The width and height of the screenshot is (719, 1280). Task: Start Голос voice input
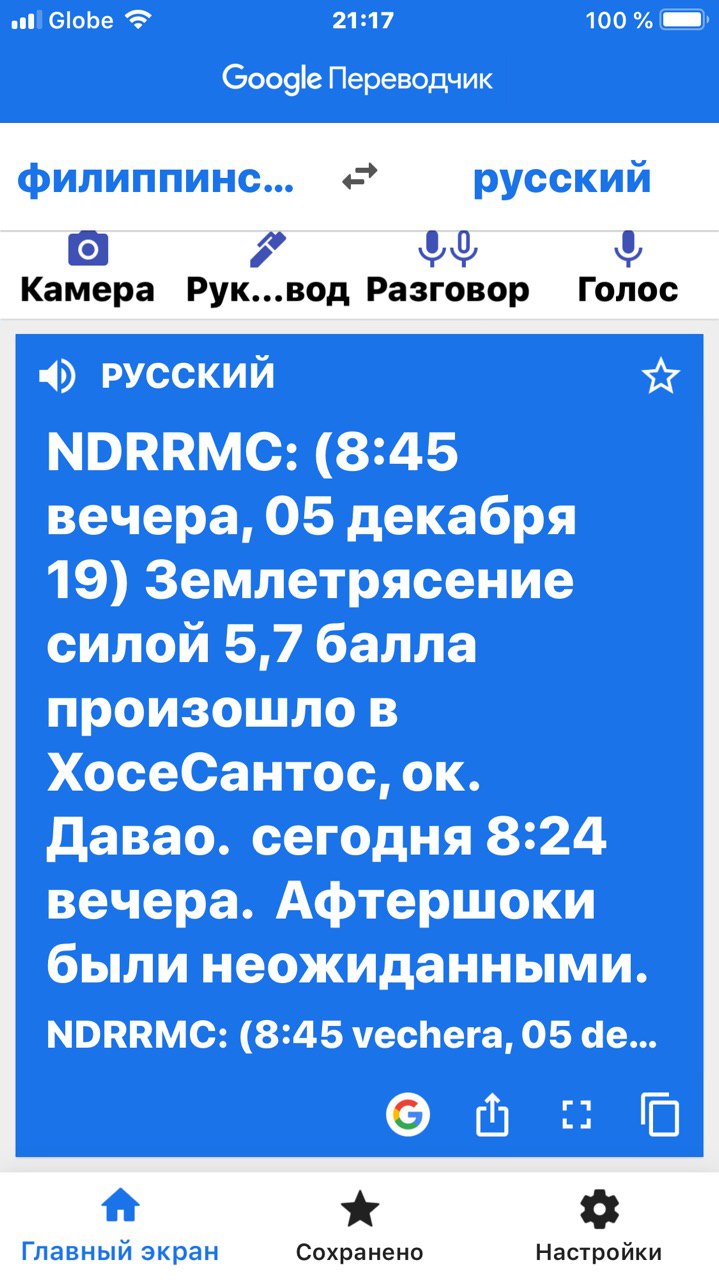[628, 268]
